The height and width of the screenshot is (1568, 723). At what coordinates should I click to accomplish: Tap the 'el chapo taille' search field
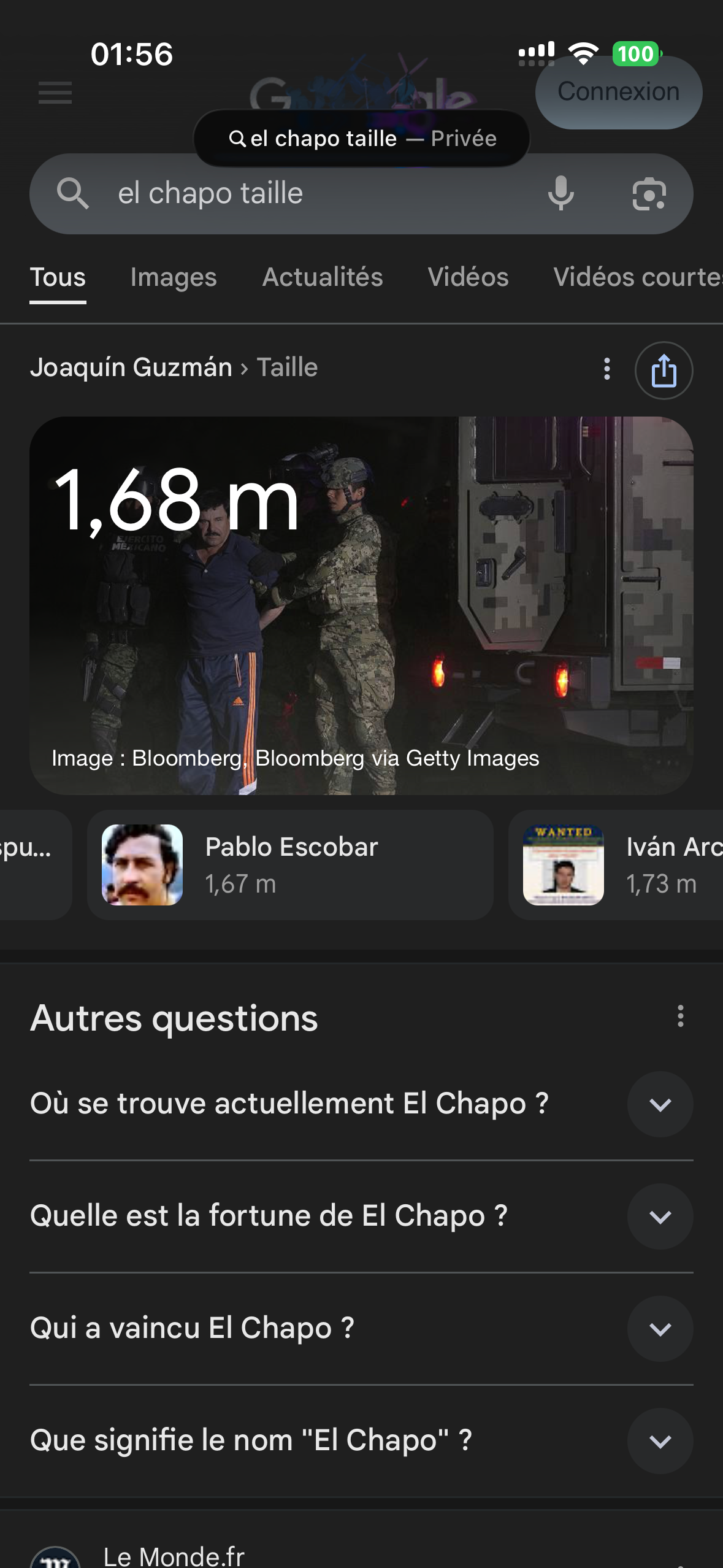[x=307, y=193]
